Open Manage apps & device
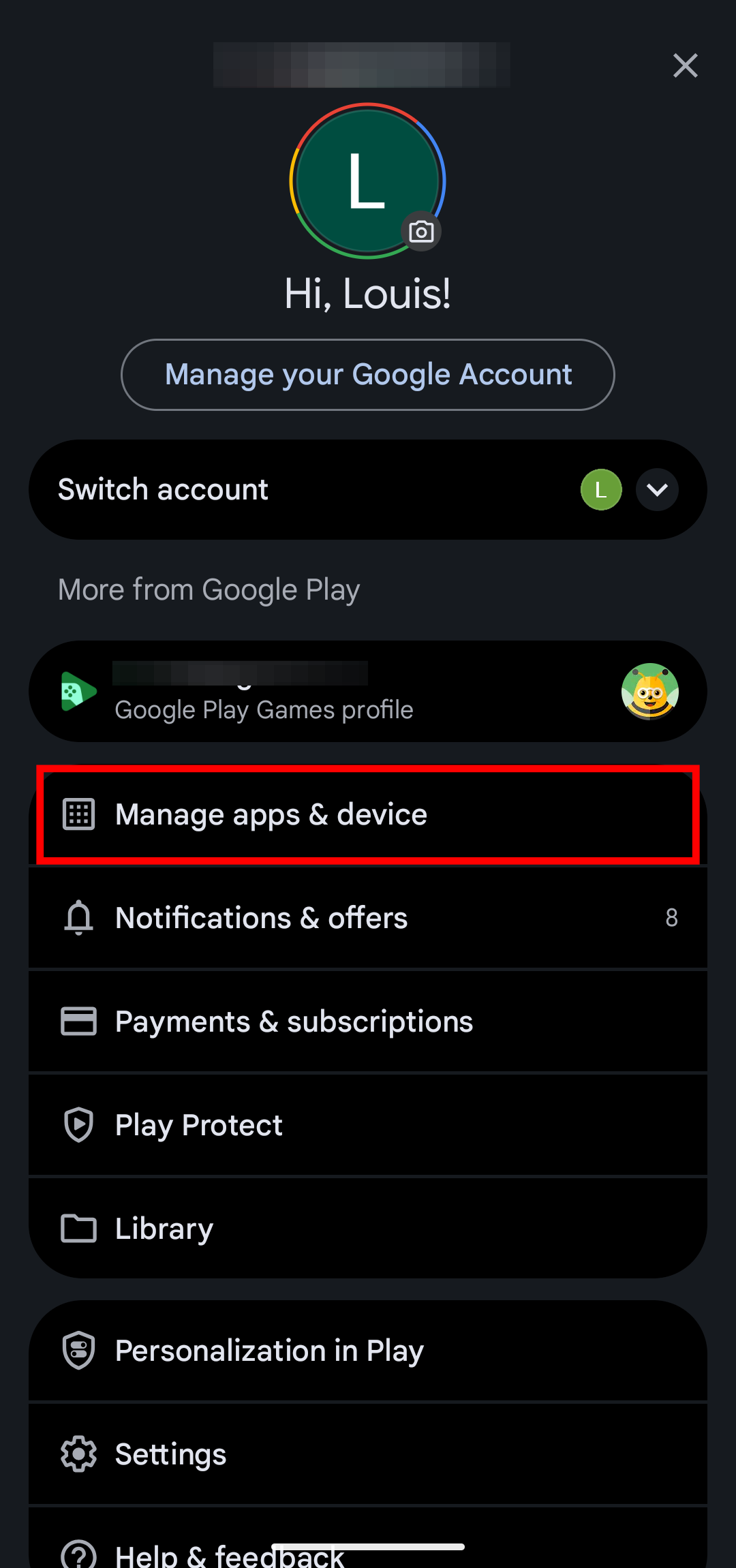Viewport: 736px width, 1568px height. pyautogui.click(x=368, y=815)
